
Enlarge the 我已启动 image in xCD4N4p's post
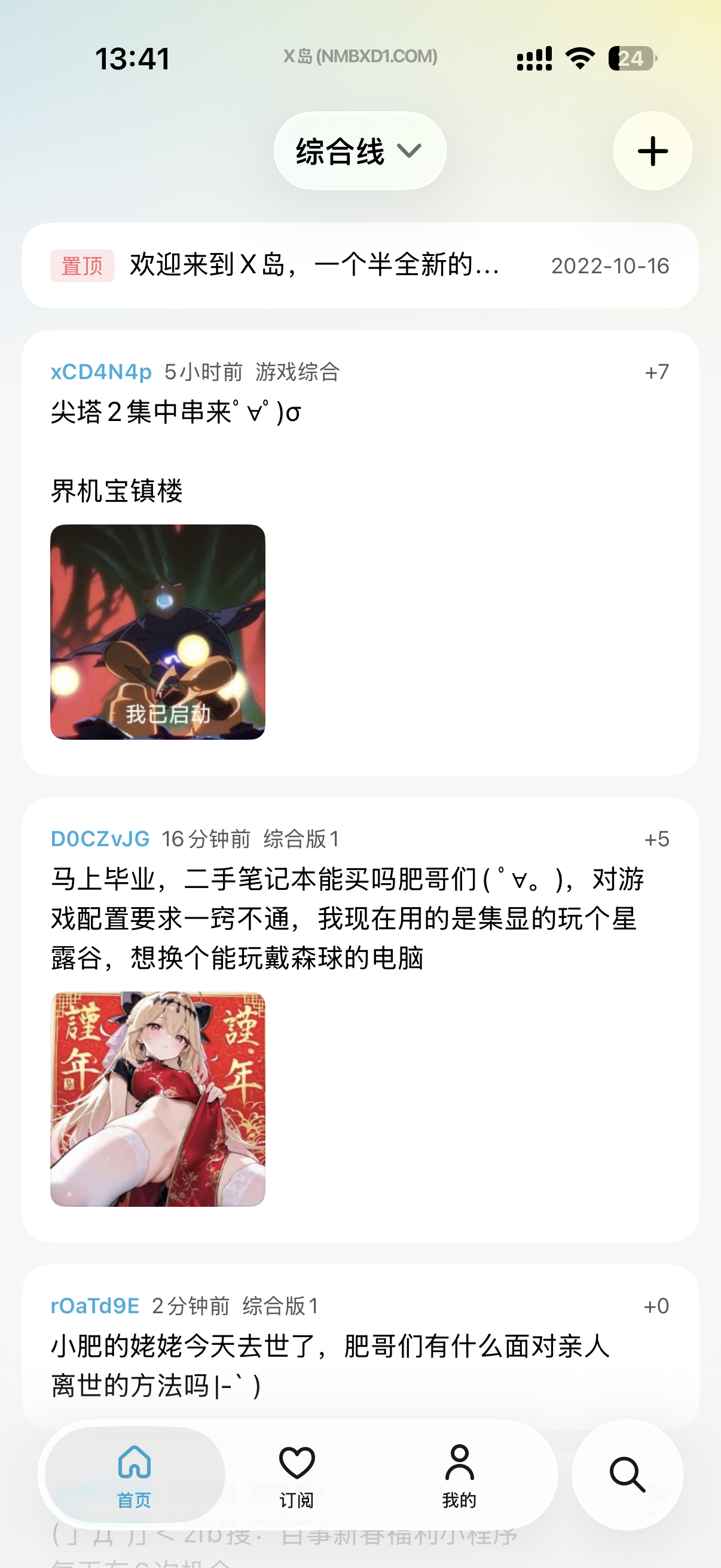point(158,632)
